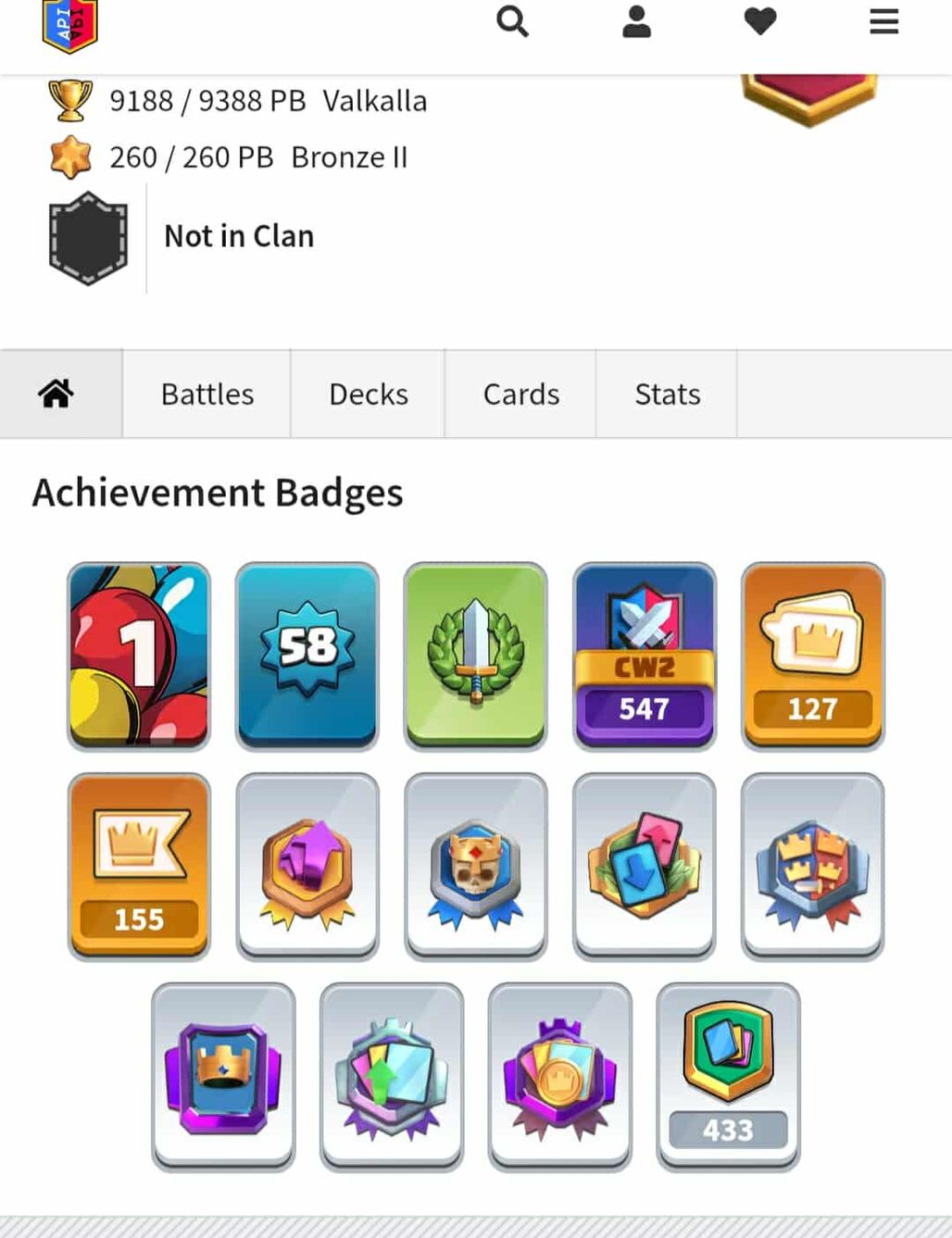Switch to the Cards tab
The width and height of the screenshot is (952, 1238).
tap(520, 394)
